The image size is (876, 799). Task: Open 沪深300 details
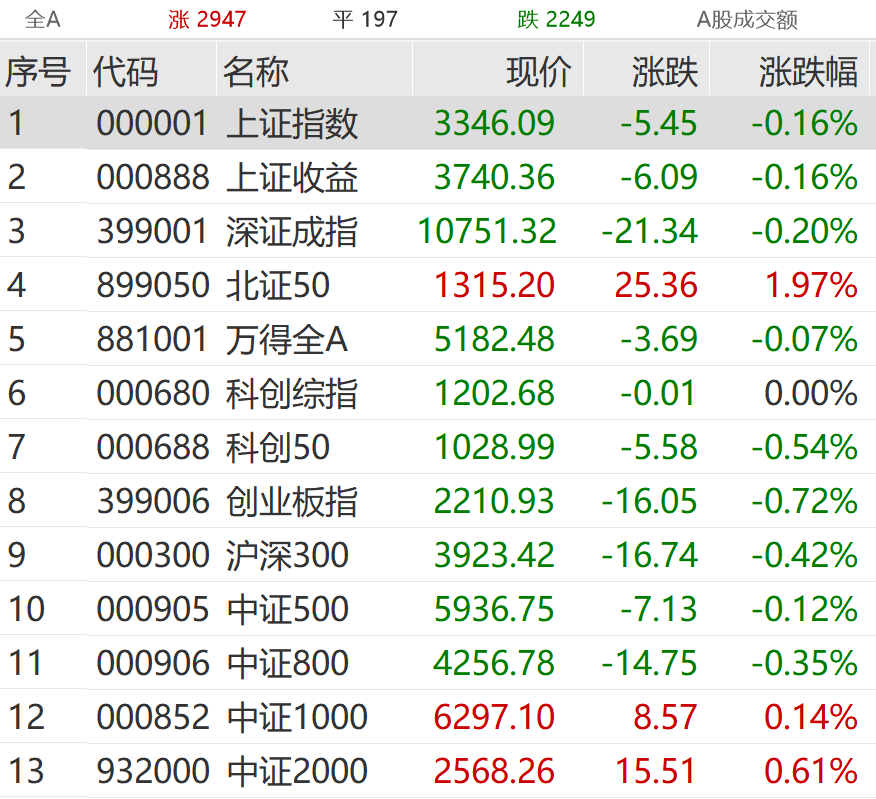pyautogui.click(x=287, y=556)
